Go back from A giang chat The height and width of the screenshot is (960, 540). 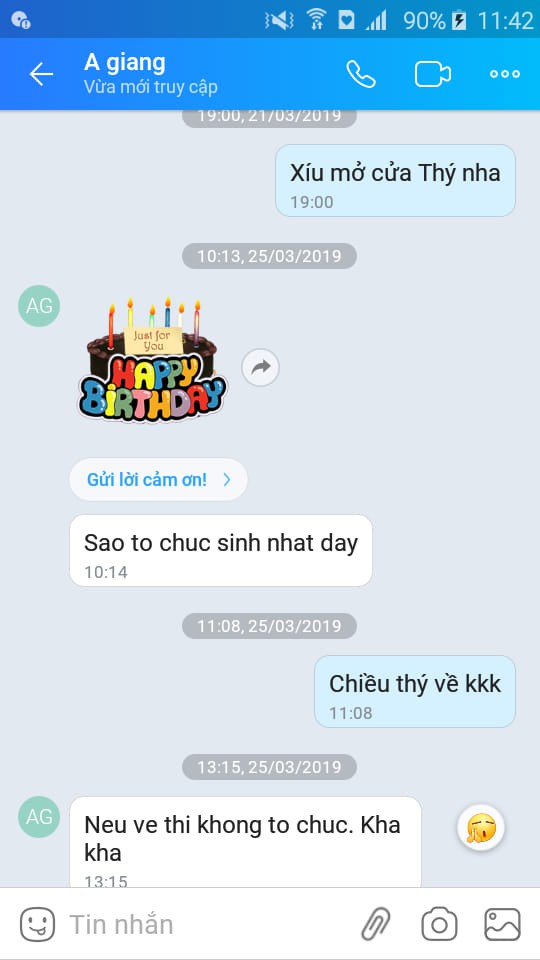coord(41,74)
